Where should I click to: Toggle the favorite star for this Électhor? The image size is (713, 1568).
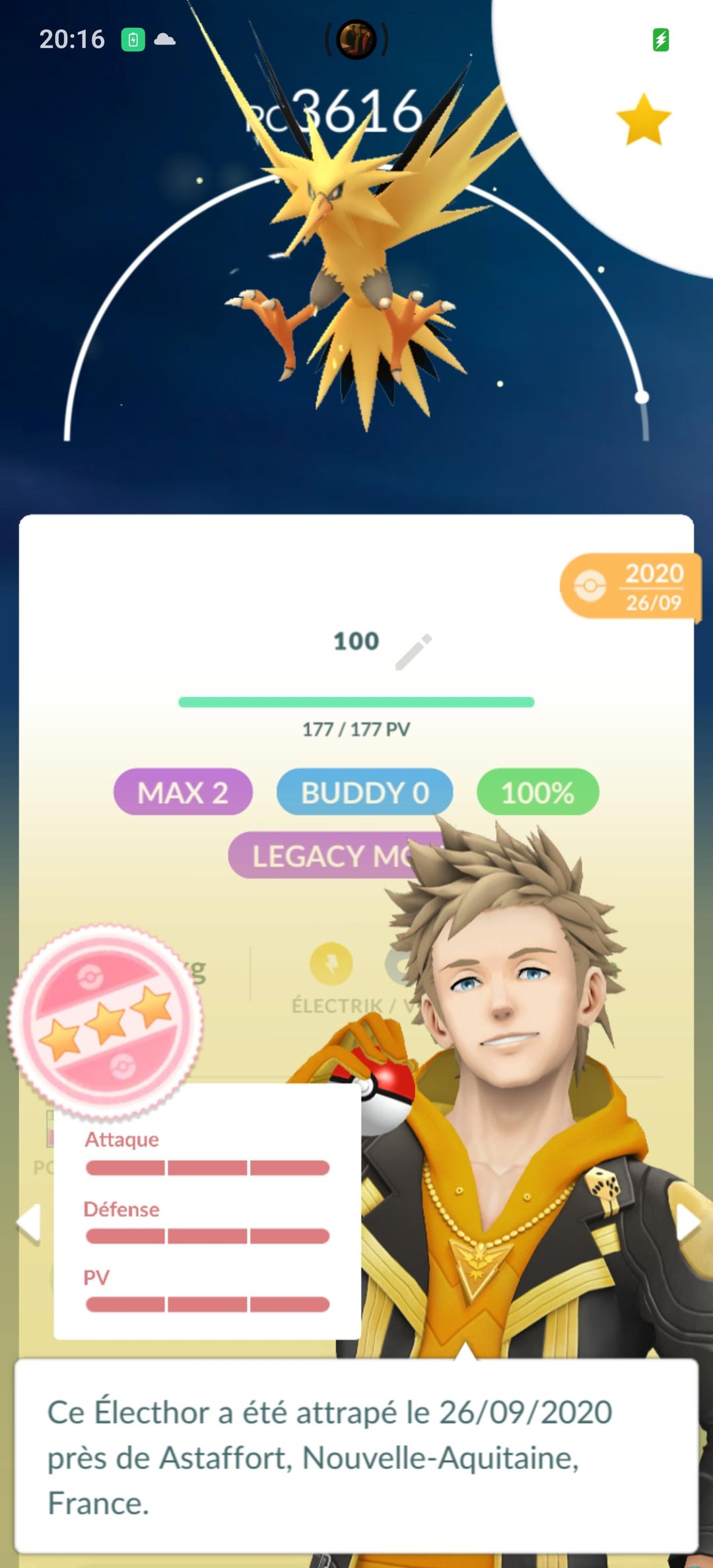pos(643,119)
